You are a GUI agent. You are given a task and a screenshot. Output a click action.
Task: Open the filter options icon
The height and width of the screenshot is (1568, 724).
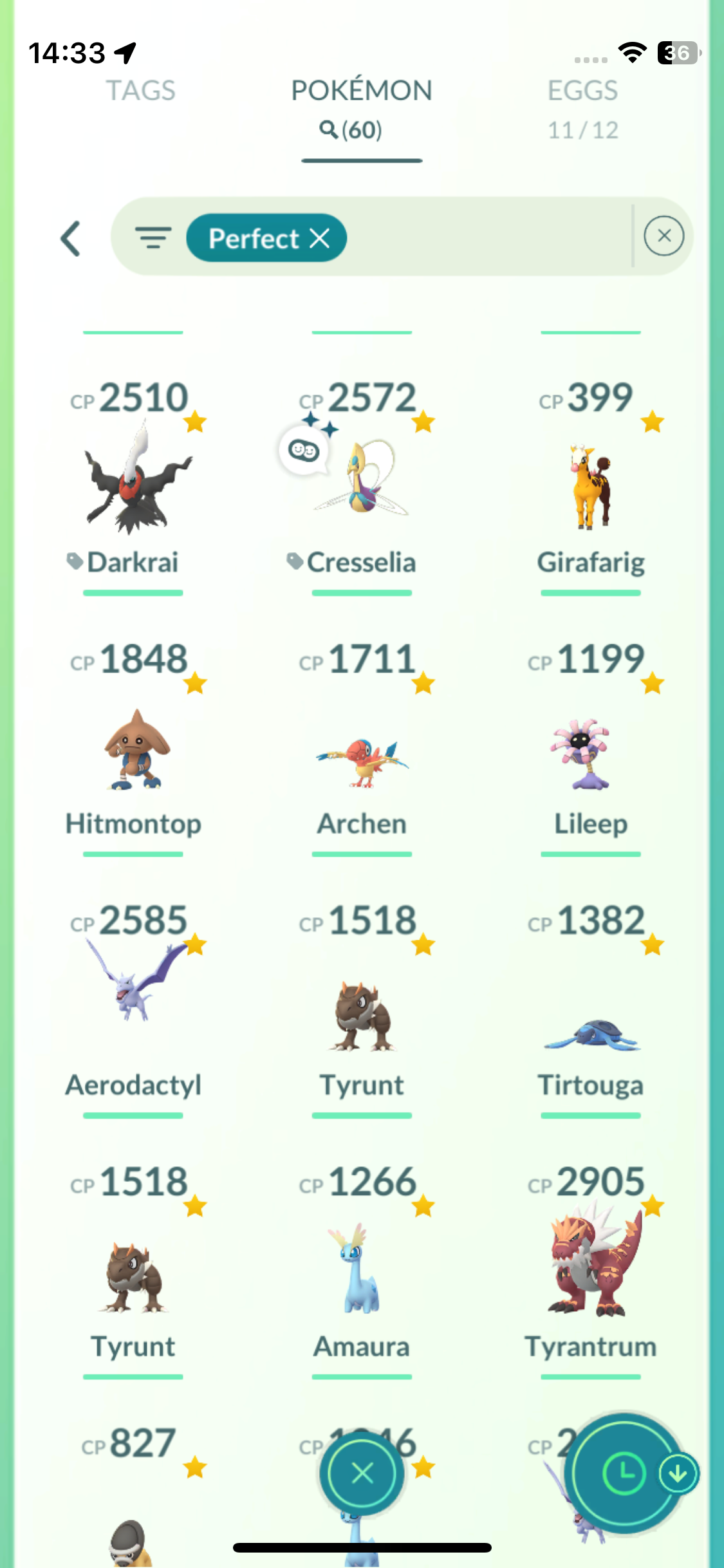pos(153,238)
